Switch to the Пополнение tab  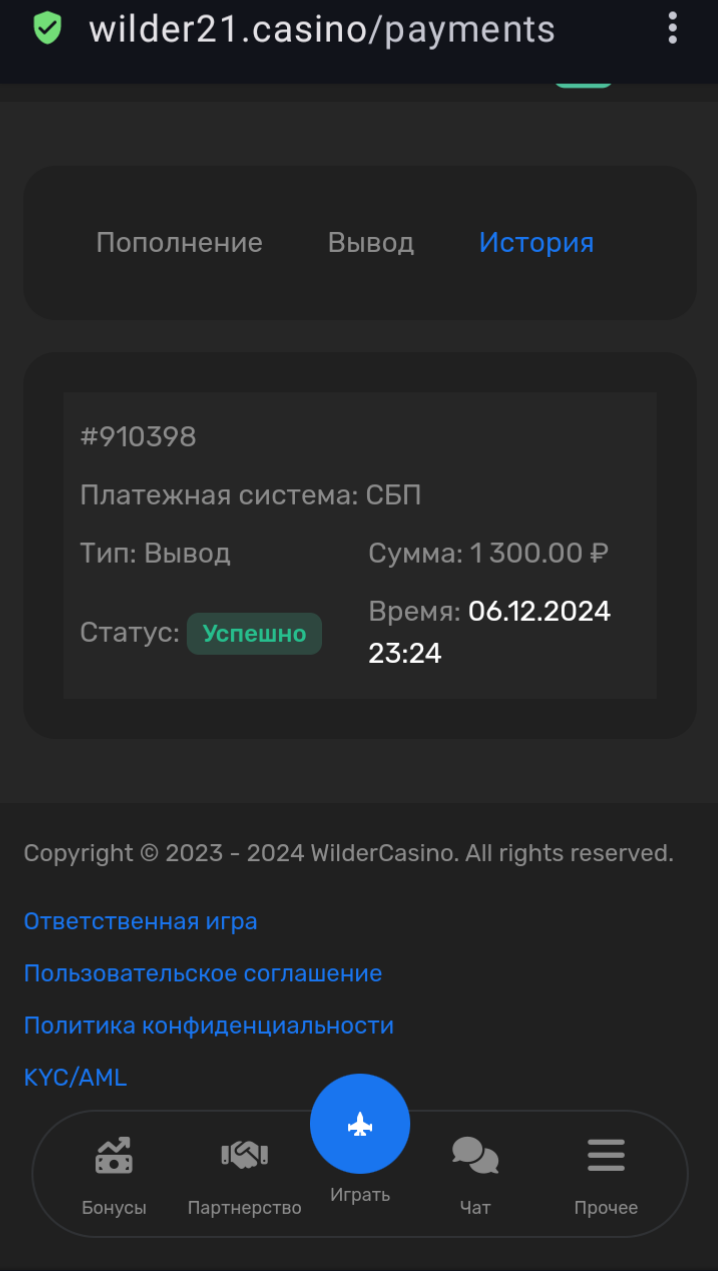tap(179, 242)
